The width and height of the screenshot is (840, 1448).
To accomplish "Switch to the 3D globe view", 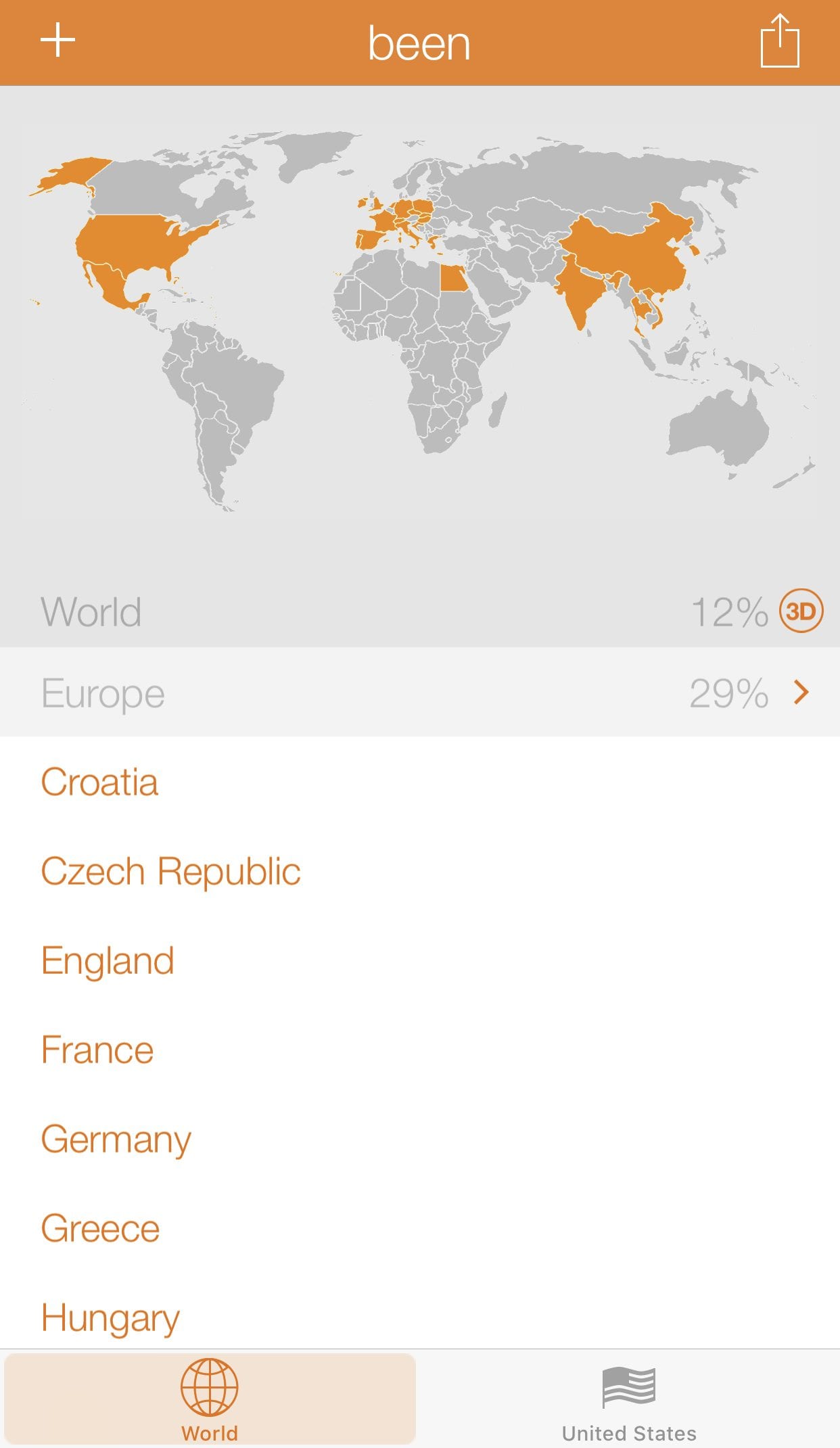I will tap(801, 611).
